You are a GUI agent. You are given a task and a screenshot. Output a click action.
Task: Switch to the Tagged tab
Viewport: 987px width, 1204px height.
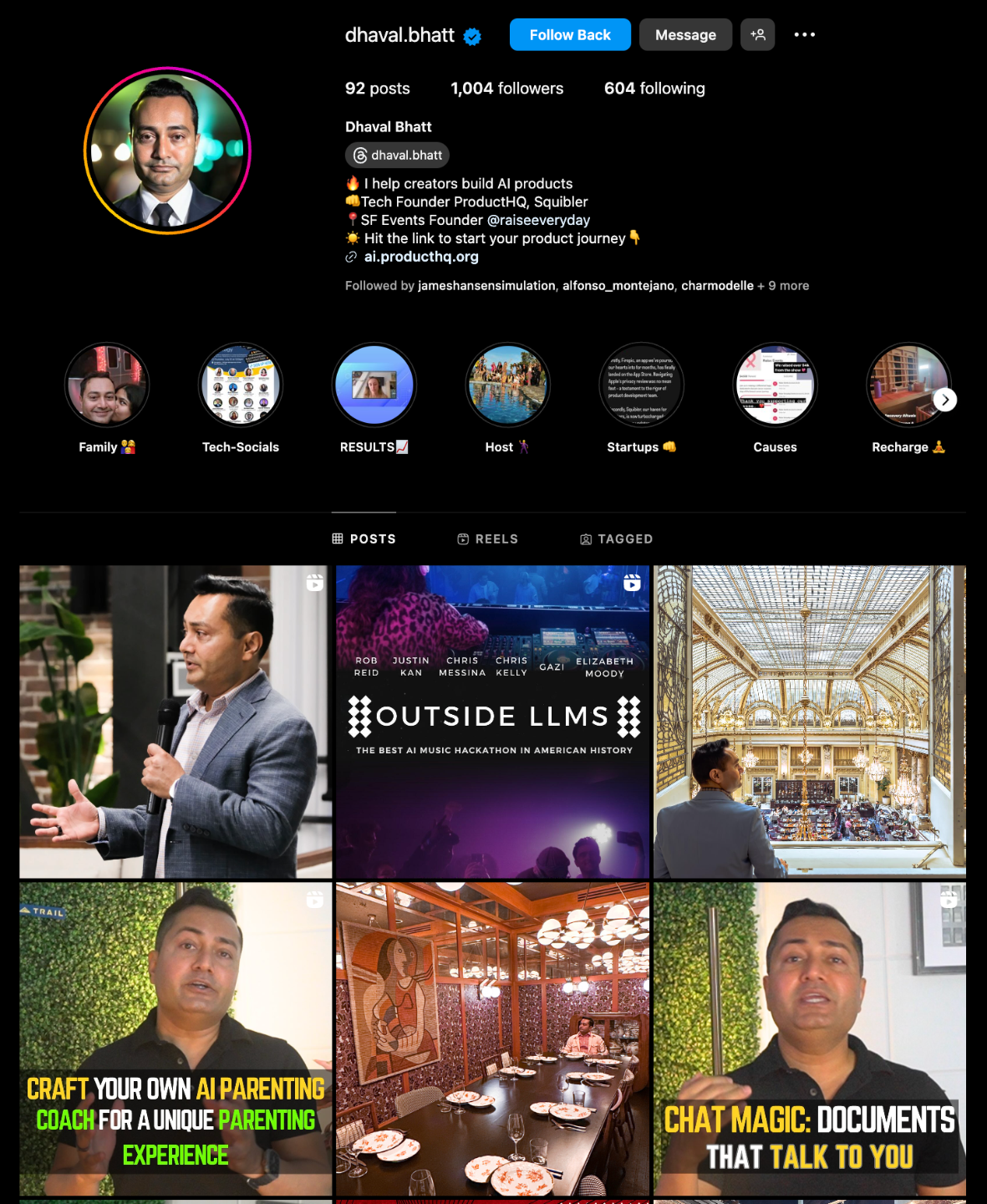tap(617, 539)
